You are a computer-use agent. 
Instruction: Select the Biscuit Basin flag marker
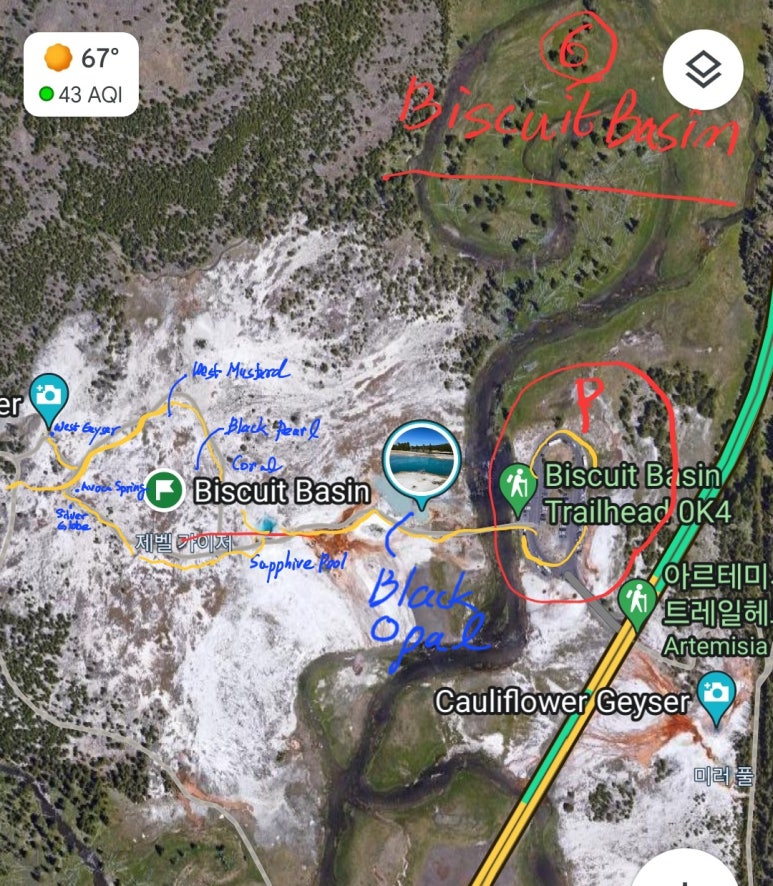point(165,490)
